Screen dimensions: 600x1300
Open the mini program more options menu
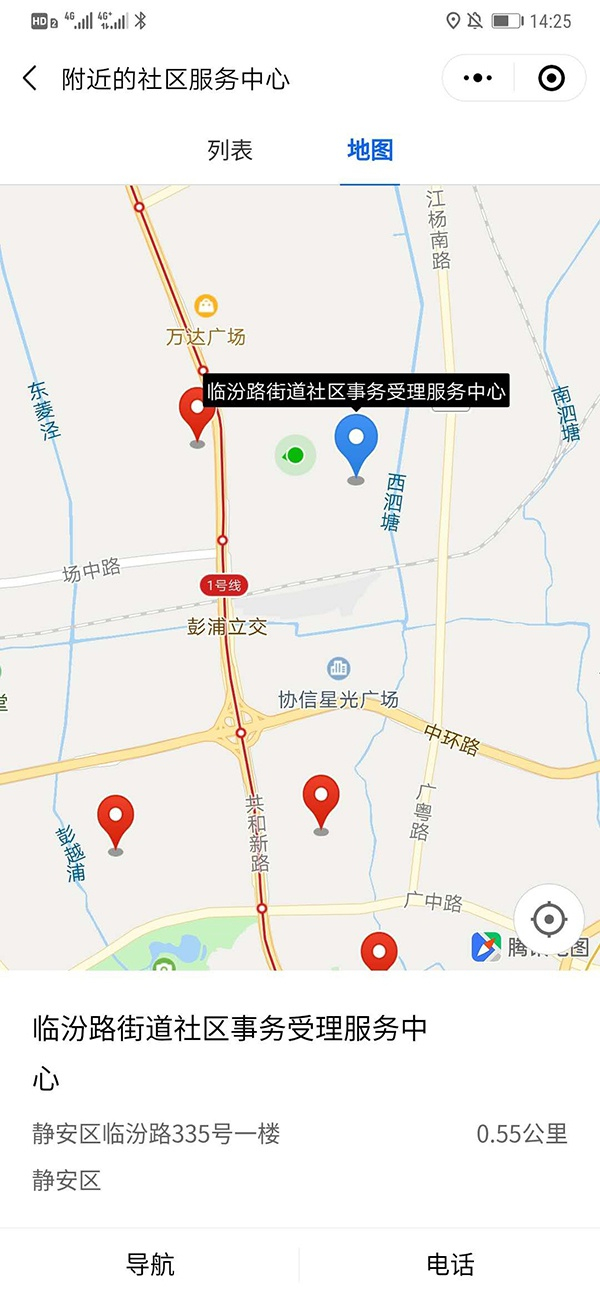[x=478, y=78]
